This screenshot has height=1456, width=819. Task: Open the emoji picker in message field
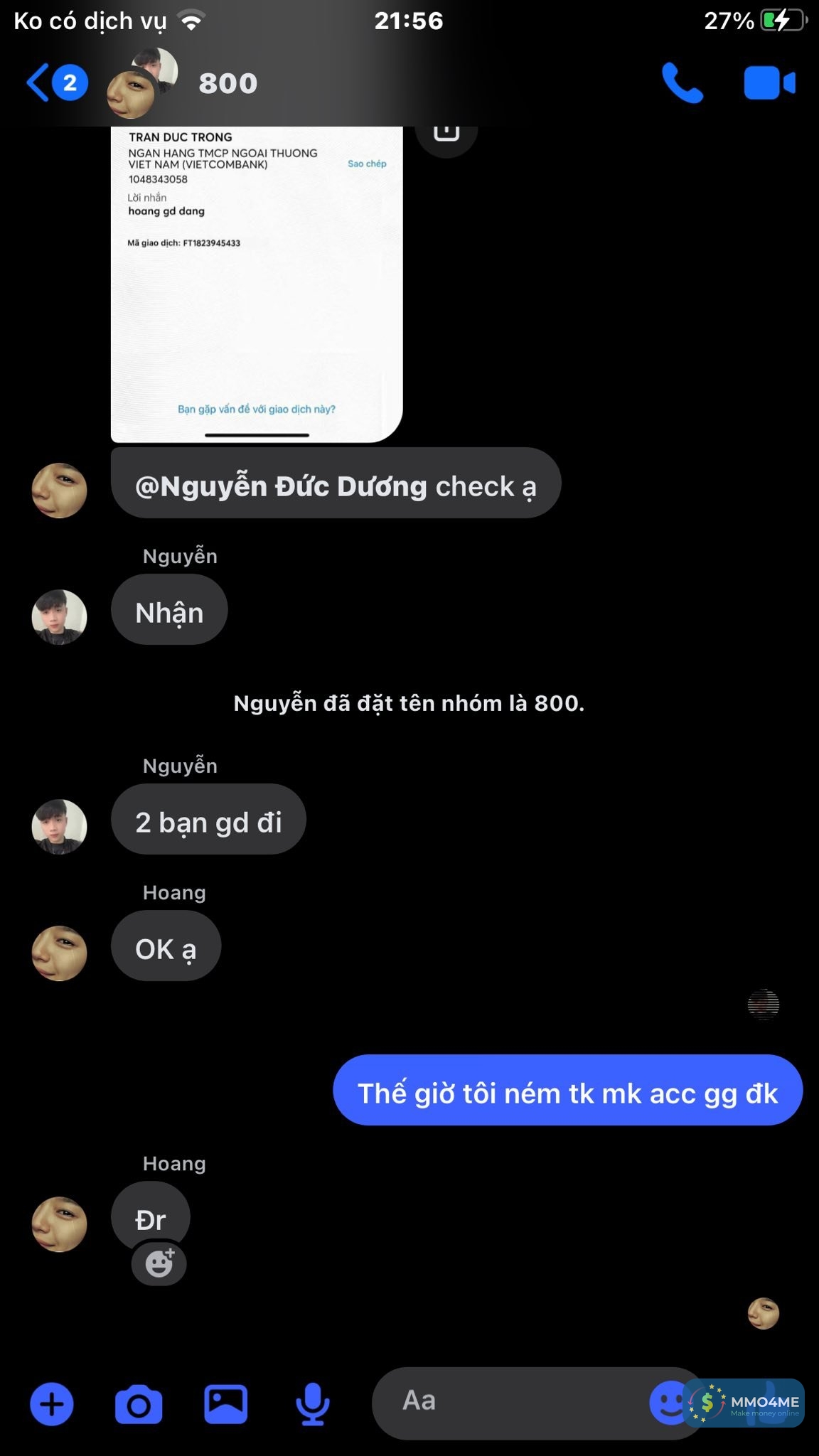667,1403
